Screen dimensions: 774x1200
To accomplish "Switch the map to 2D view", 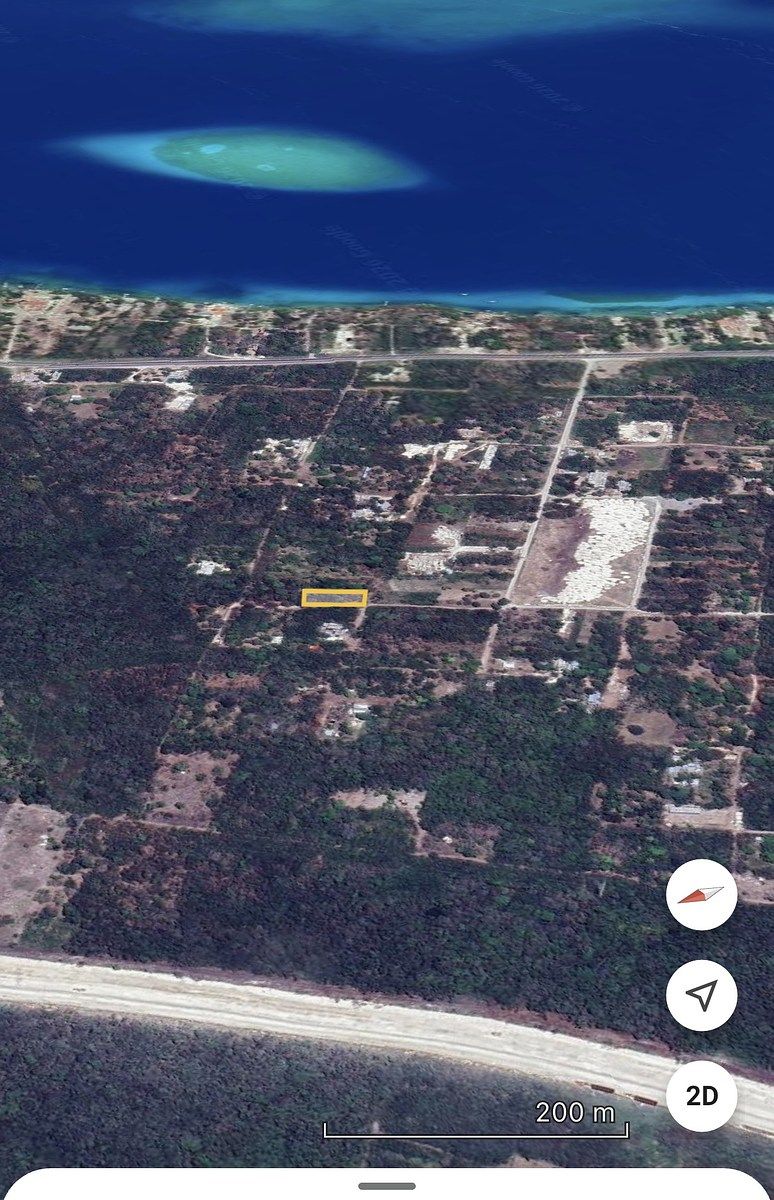I will point(701,1095).
